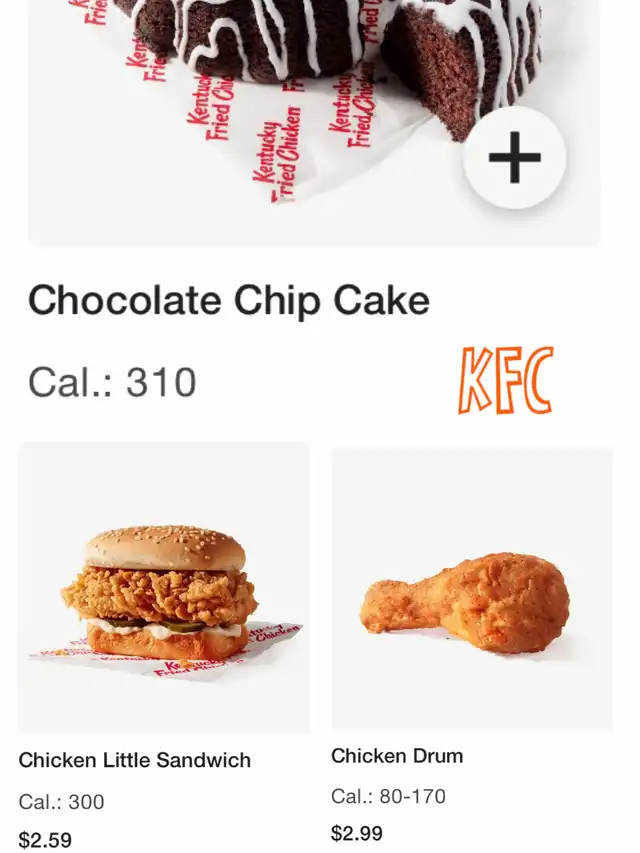This screenshot has width=640, height=853.
Task: Add Chocolate Chip Cake with the plus button
Action: pyautogui.click(x=514, y=158)
